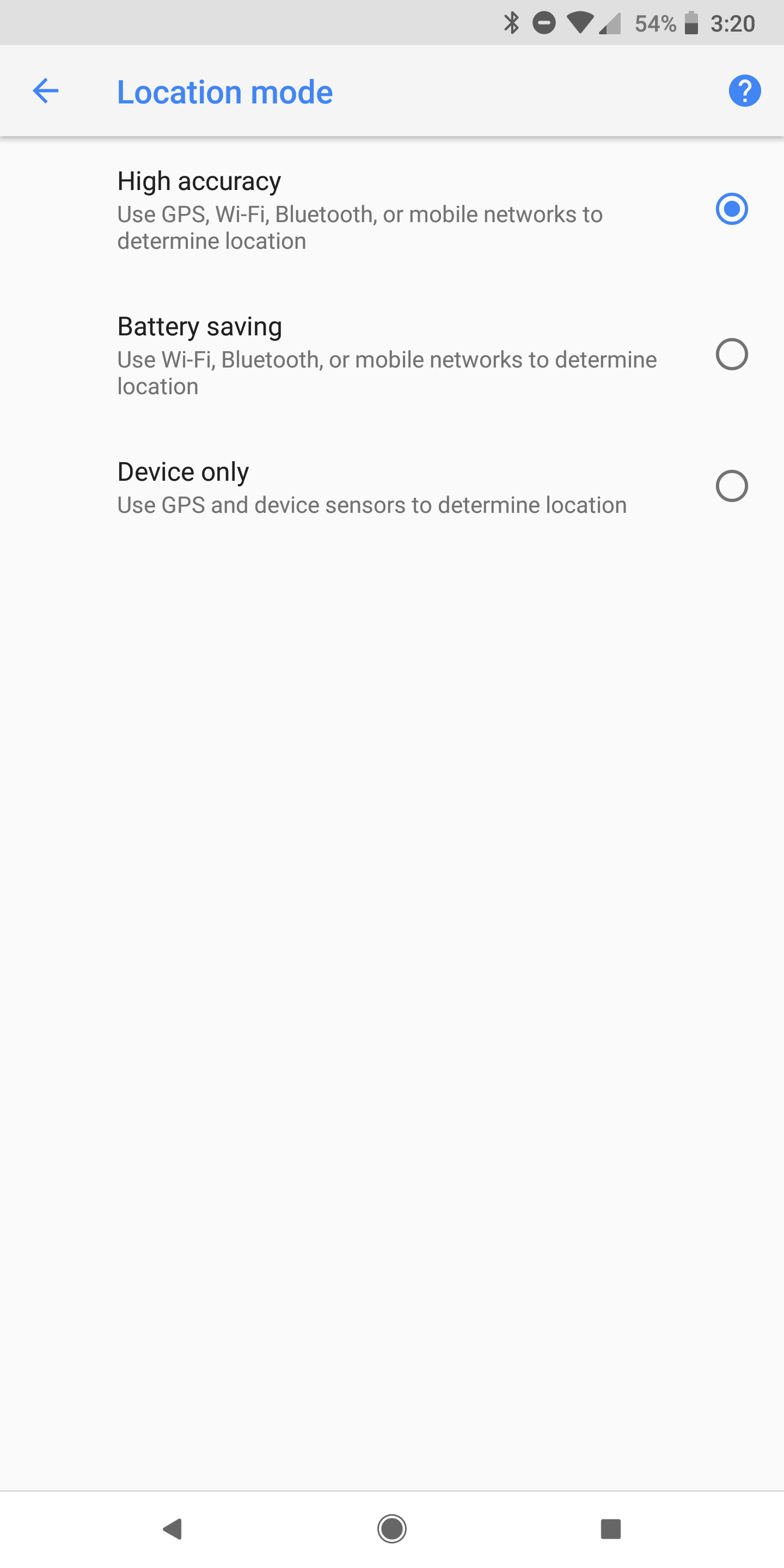Tap the battery icon showing 54%

point(691,22)
